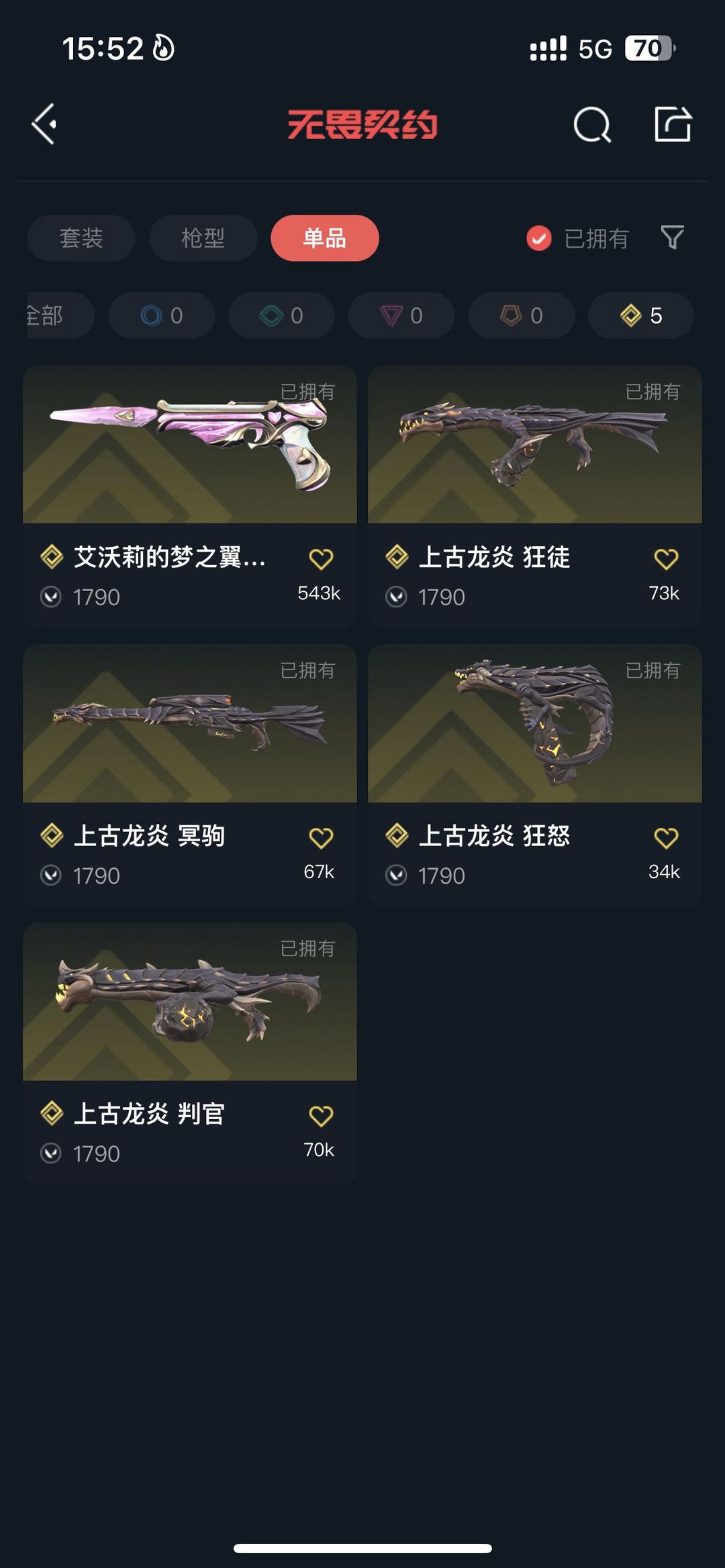Viewport: 725px width, 1568px height.
Task: Filter by the green diamond rarity chip
Action: pos(282,315)
